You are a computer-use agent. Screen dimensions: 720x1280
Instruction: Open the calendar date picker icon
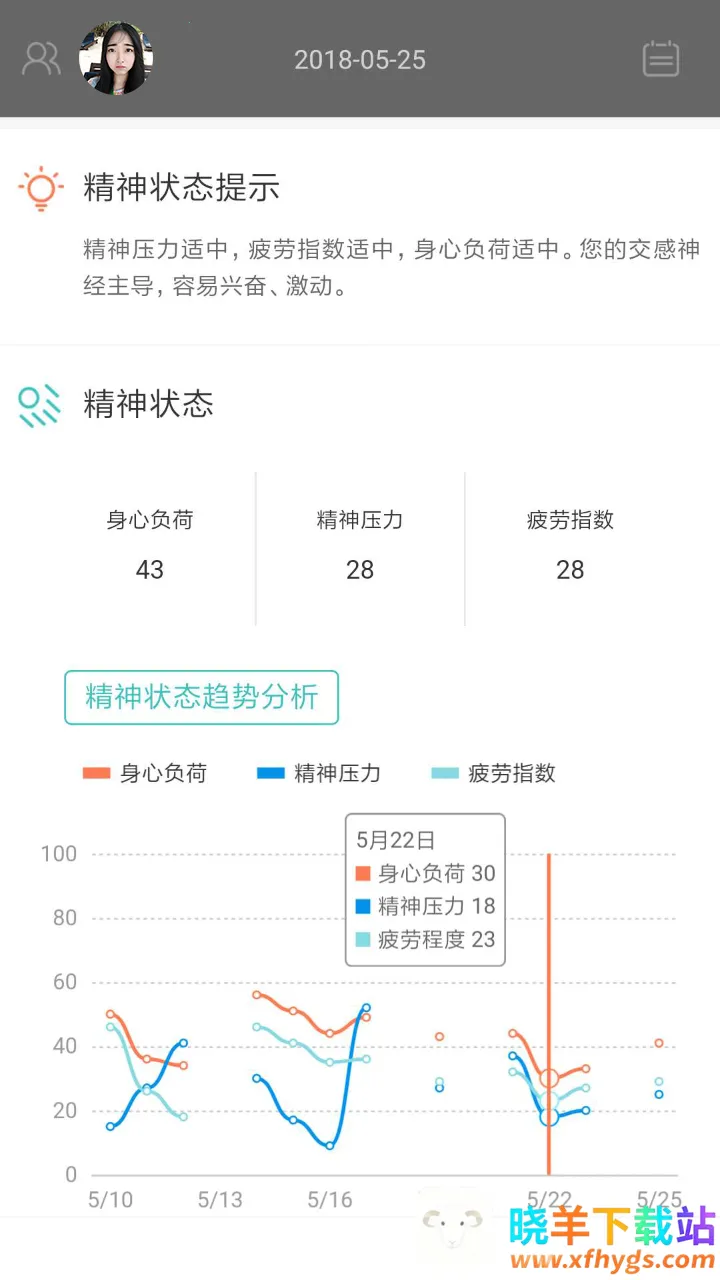[660, 59]
